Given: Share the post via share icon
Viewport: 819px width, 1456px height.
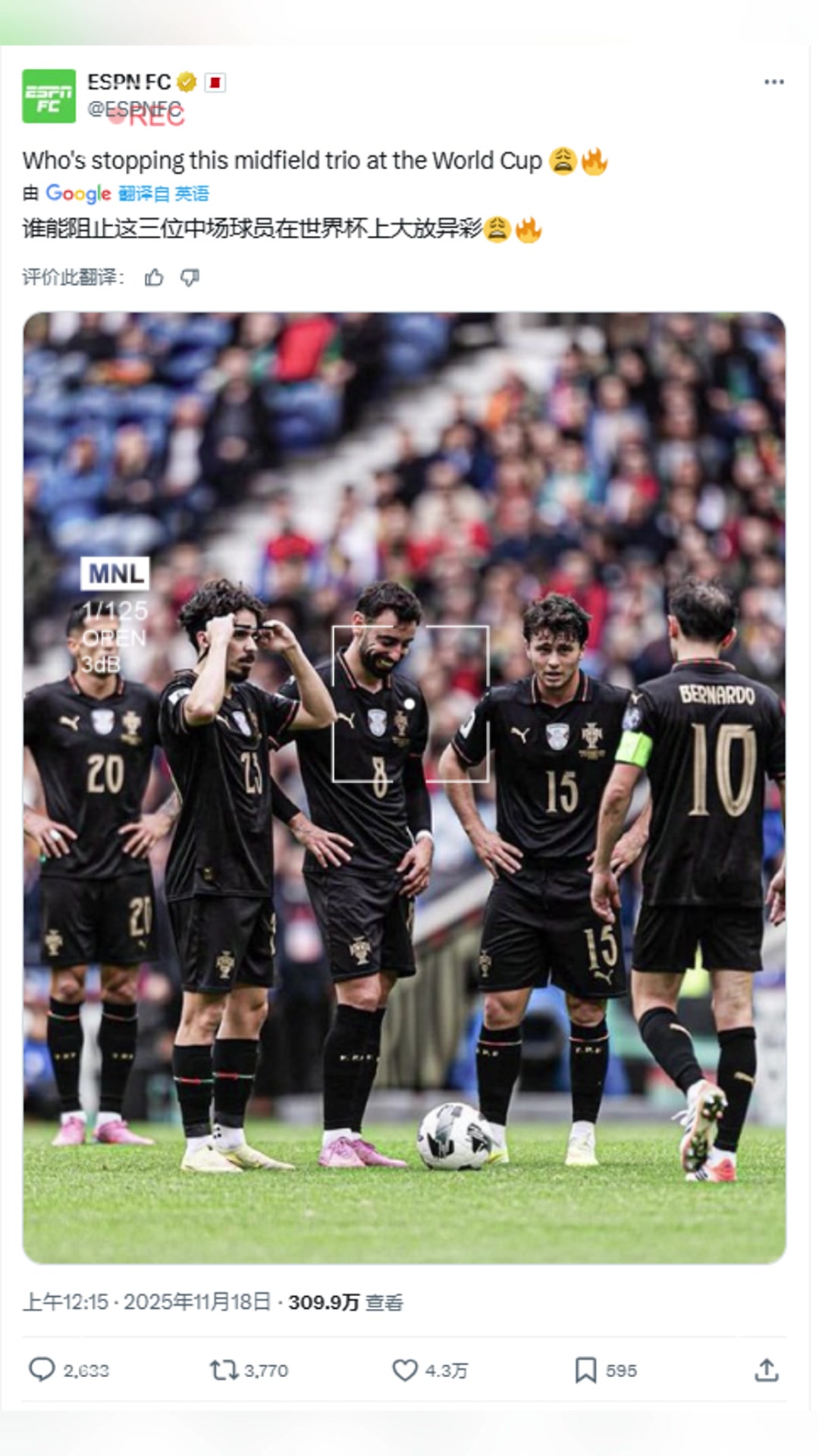Looking at the screenshot, I should coord(766,1370).
